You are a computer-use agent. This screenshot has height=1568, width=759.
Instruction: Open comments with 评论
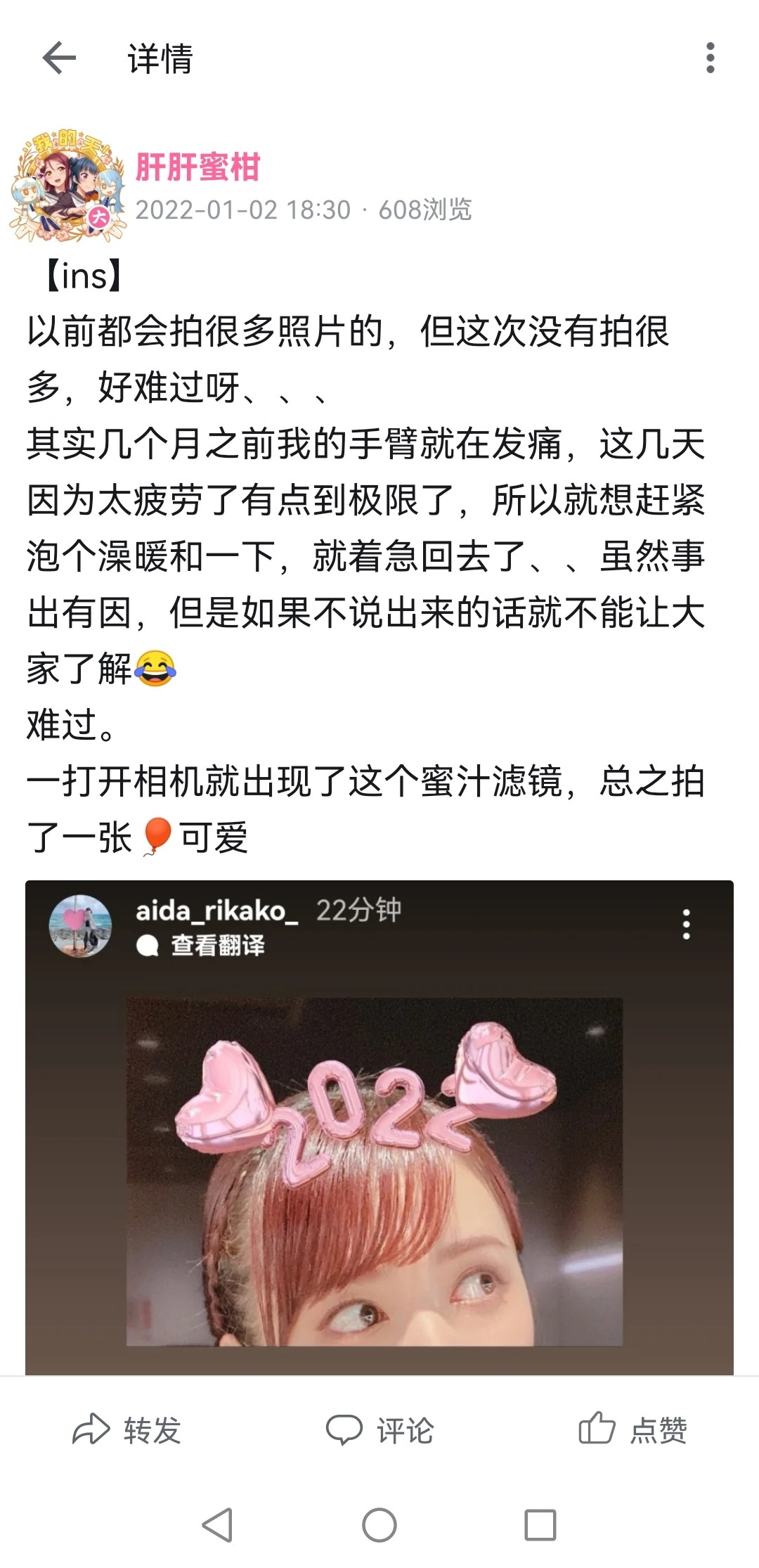380,1429
